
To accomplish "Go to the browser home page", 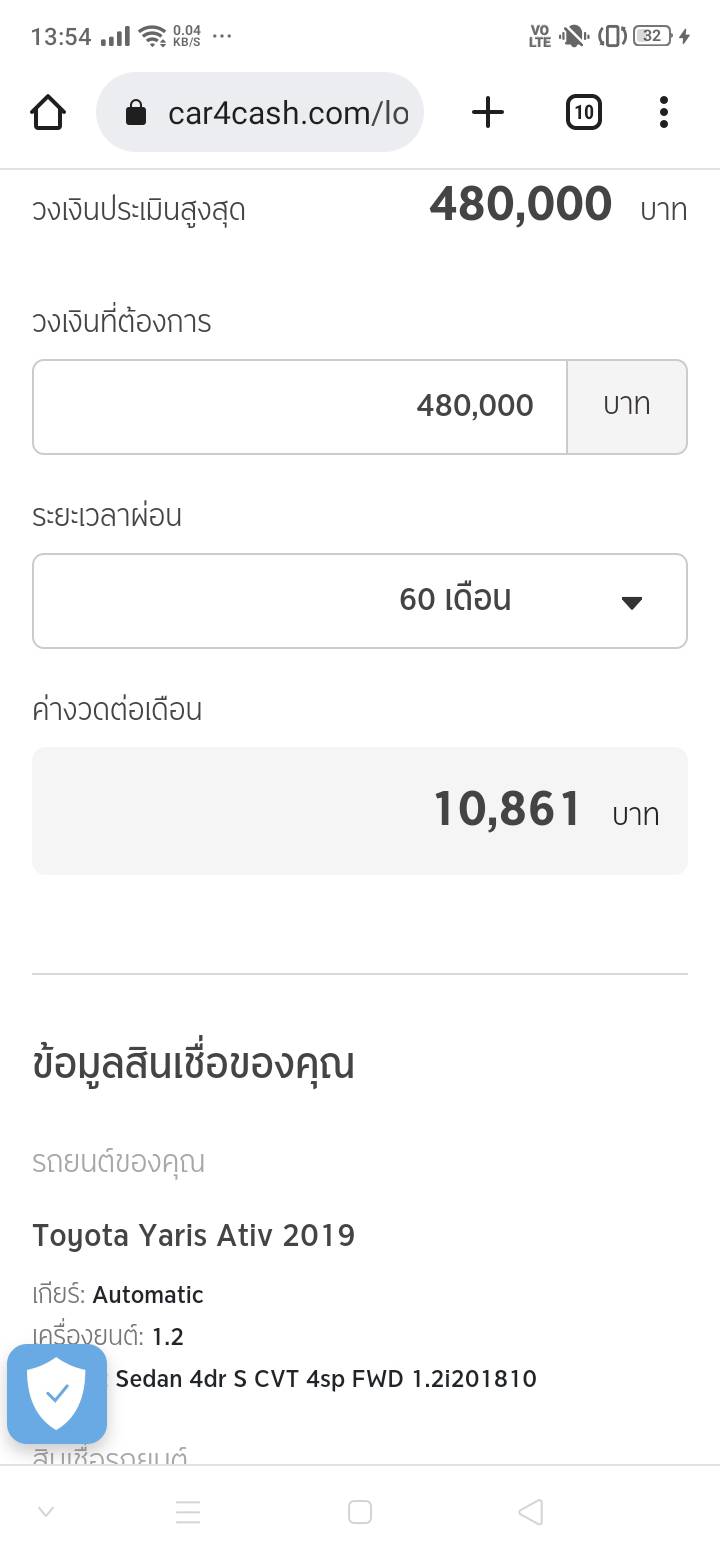I will pyautogui.click(x=48, y=113).
